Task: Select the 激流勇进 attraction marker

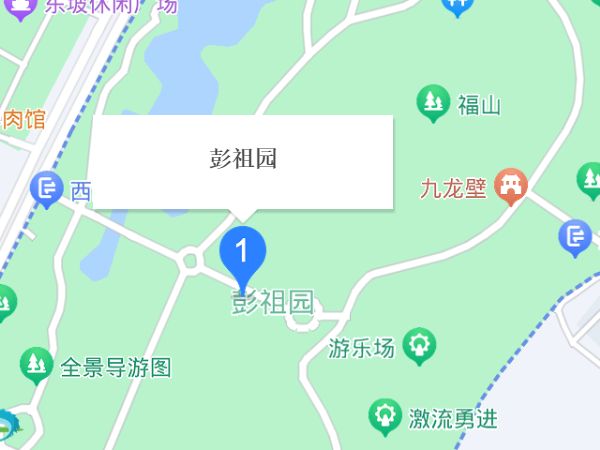Action: (384, 416)
